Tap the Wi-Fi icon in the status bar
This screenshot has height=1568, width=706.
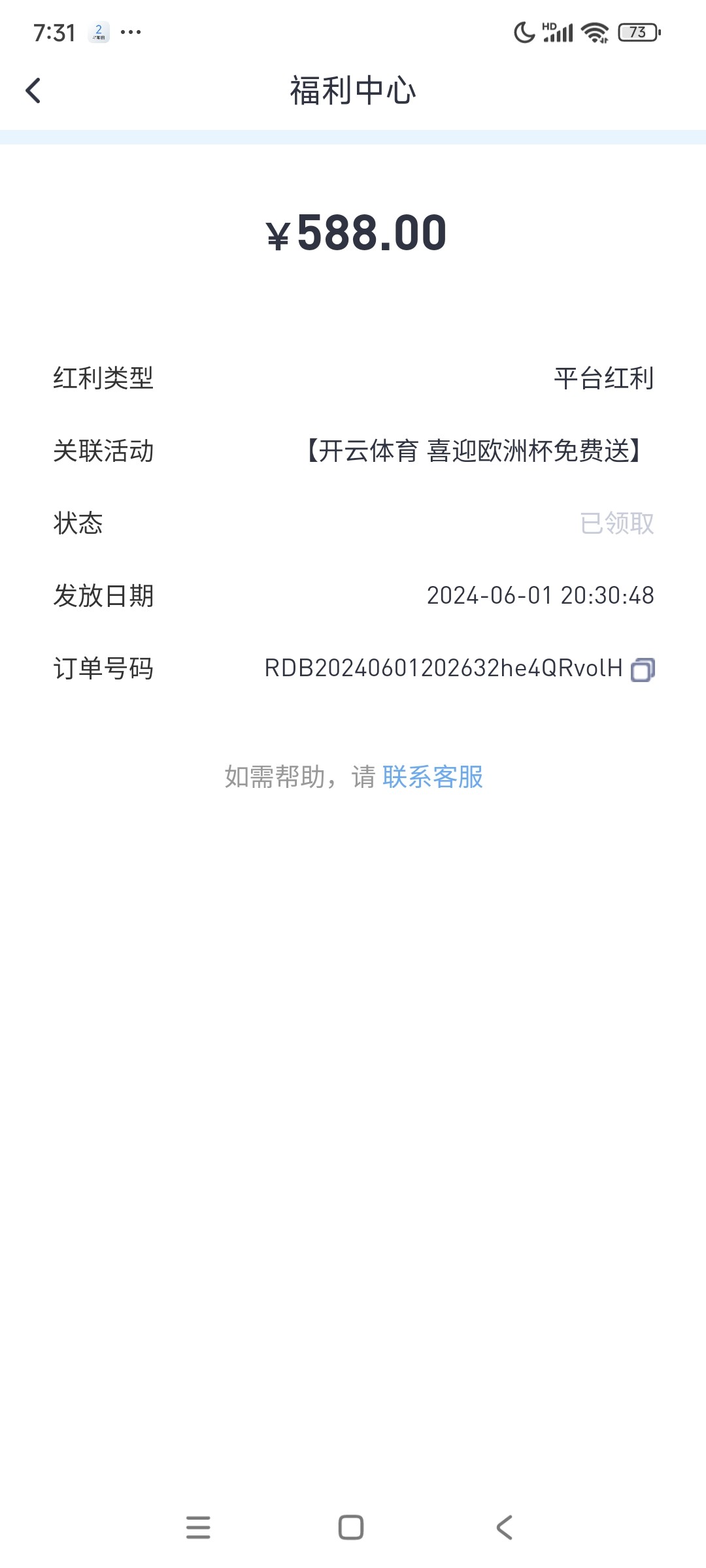pyautogui.click(x=594, y=31)
